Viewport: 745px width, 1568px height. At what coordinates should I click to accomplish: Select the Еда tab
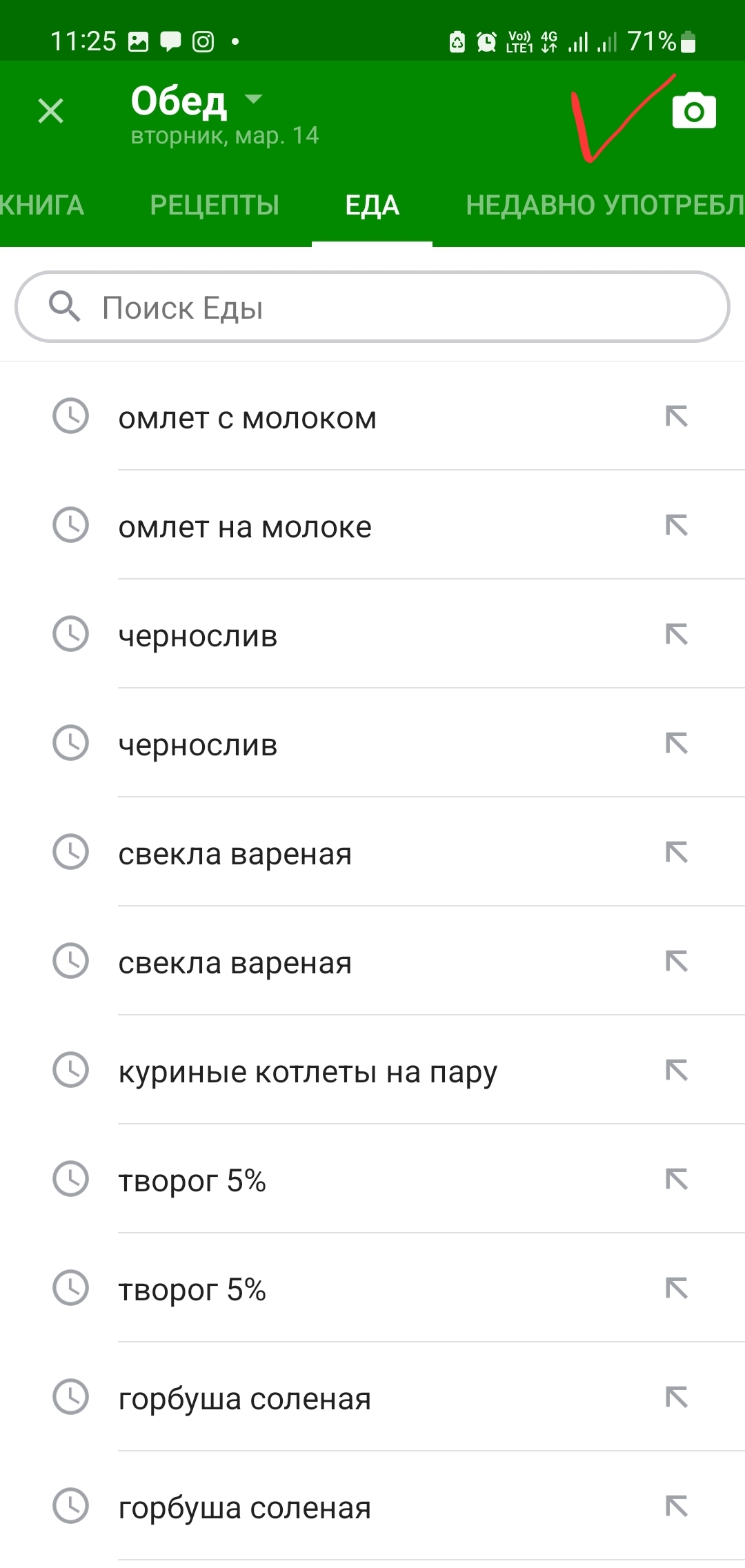tap(372, 205)
